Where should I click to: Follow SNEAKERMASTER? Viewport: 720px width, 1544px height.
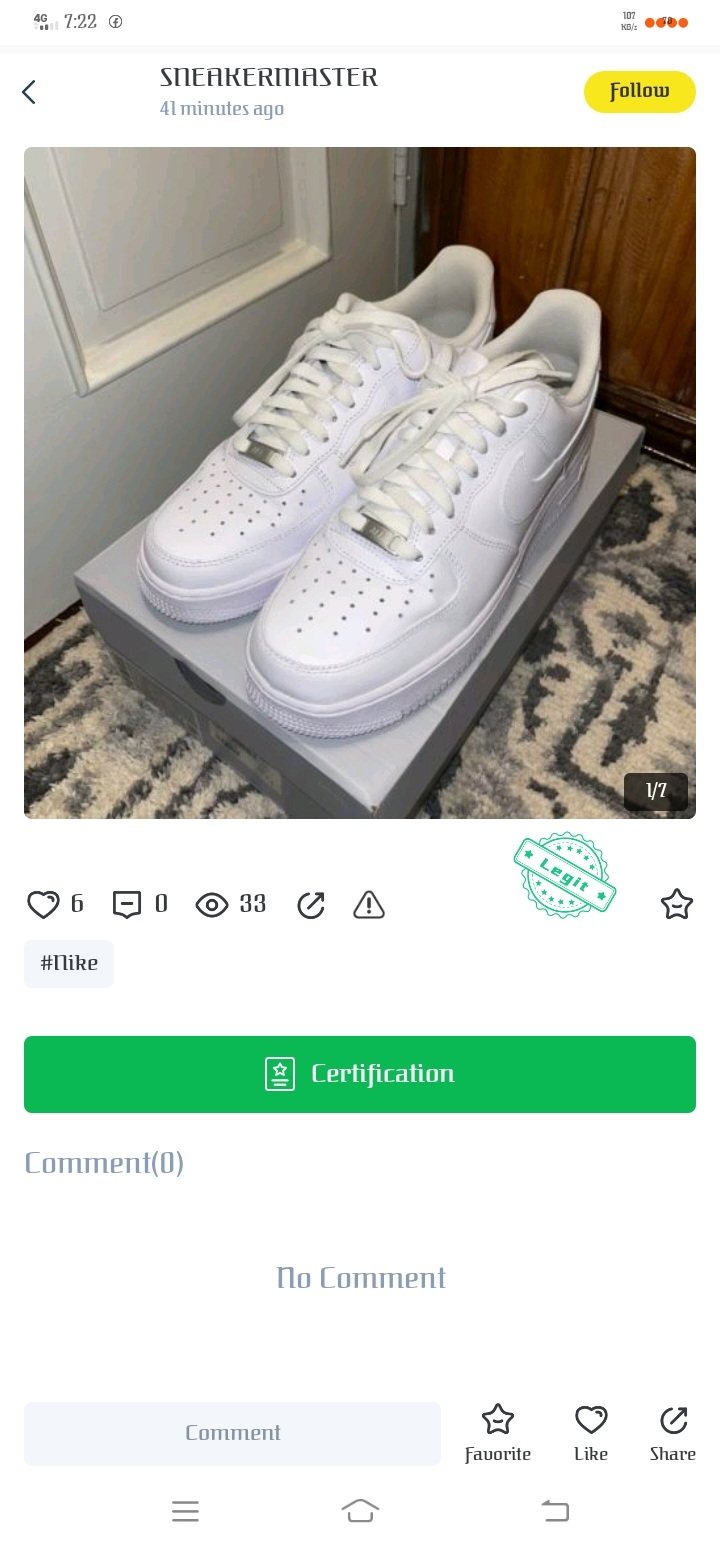639,92
